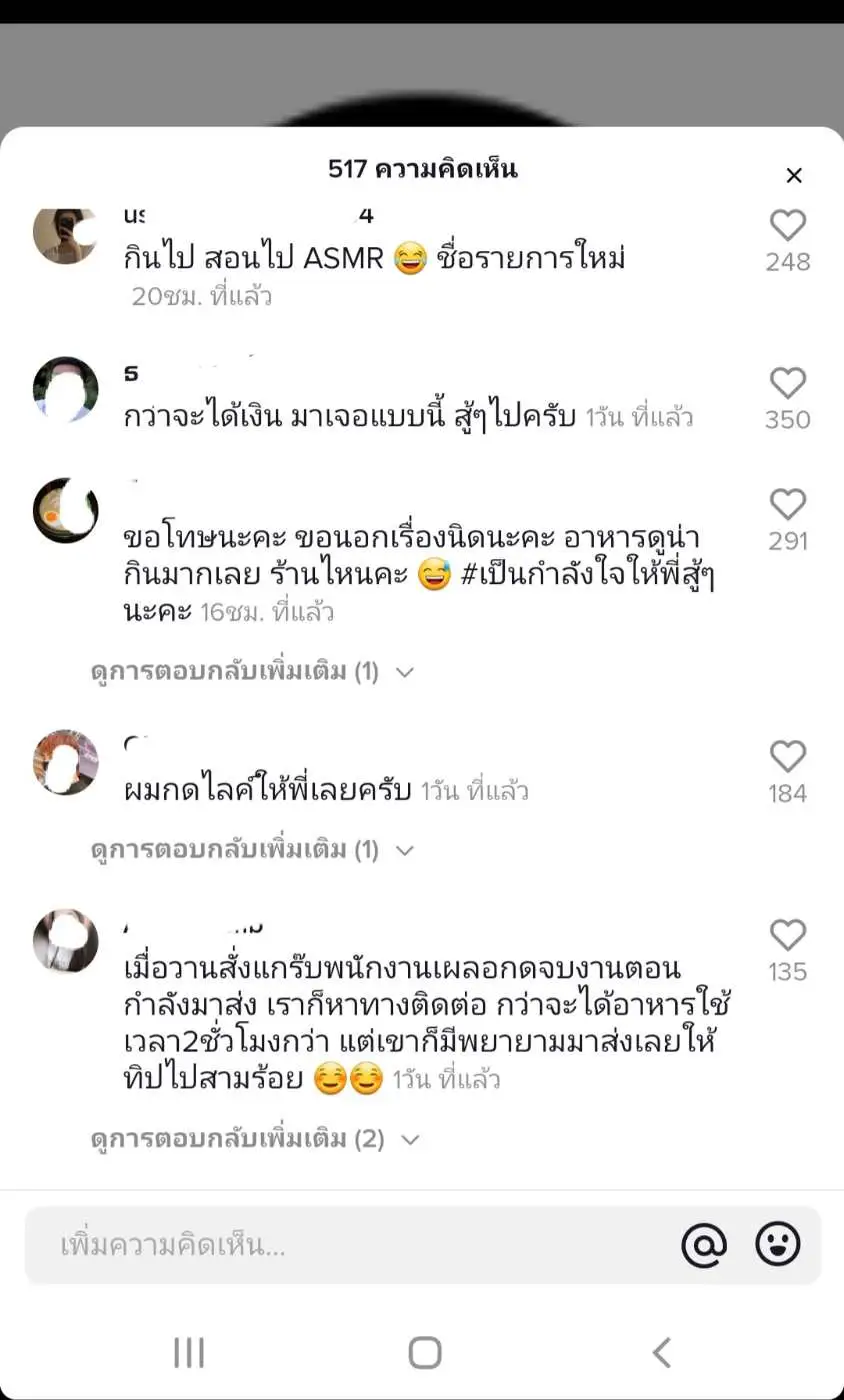Open the profile picture of the ASMR commenter
This screenshot has width=844, height=1400.
65,235
